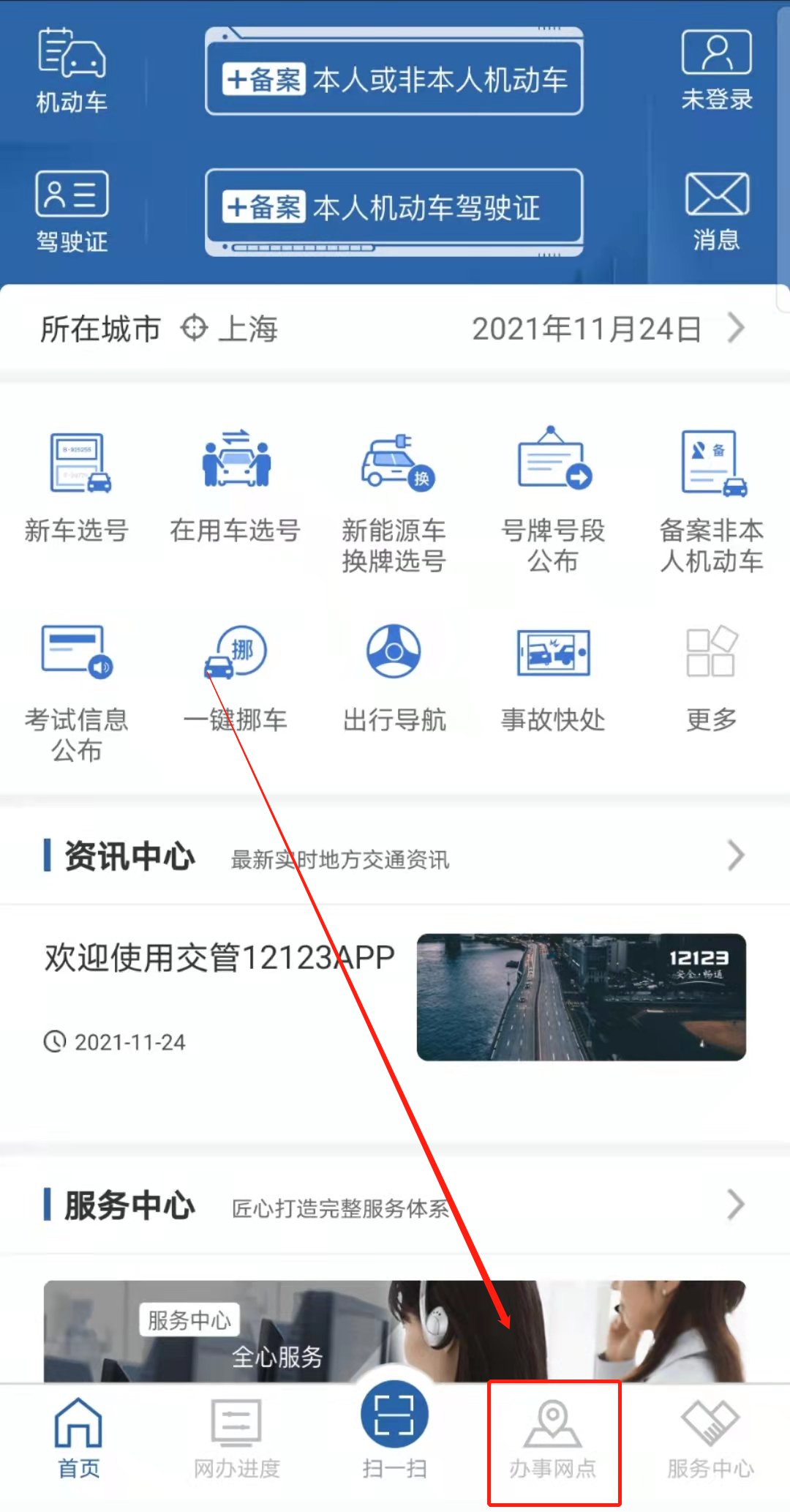
Task: Change the city from 上海
Action: point(230,329)
